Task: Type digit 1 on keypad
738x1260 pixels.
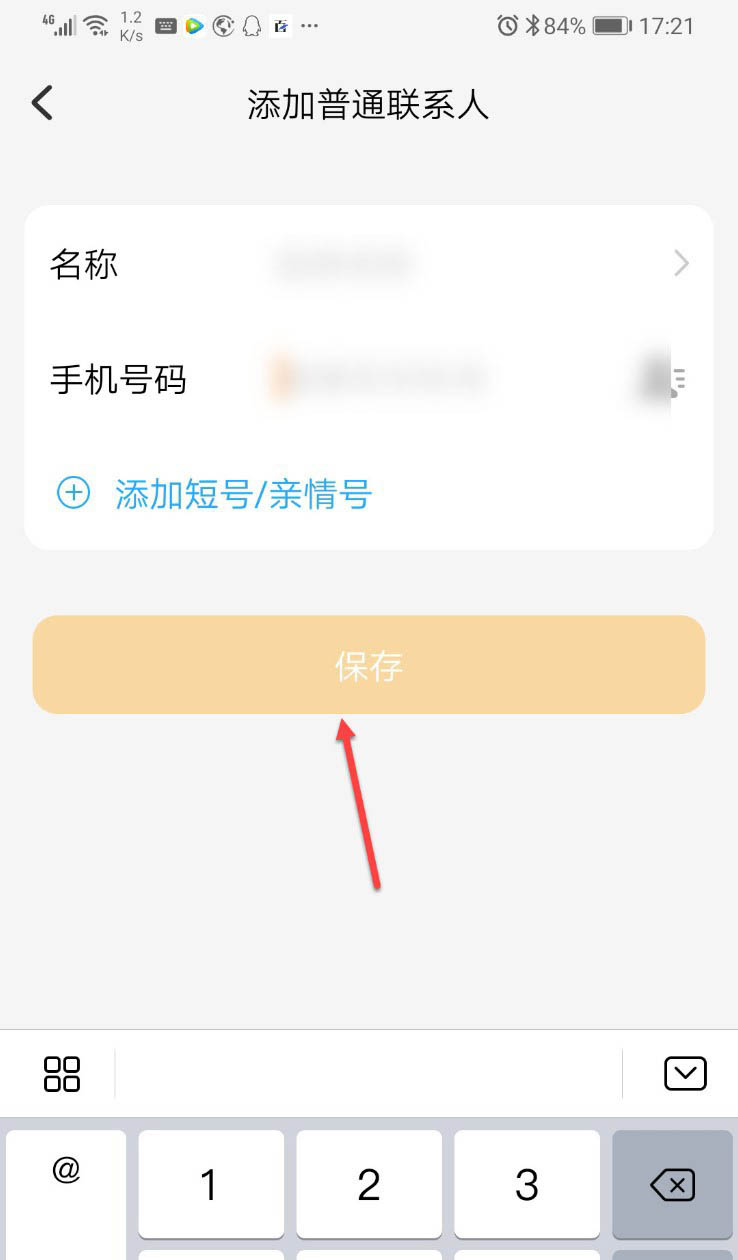Action: pyautogui.click(x=210, y=1185)
